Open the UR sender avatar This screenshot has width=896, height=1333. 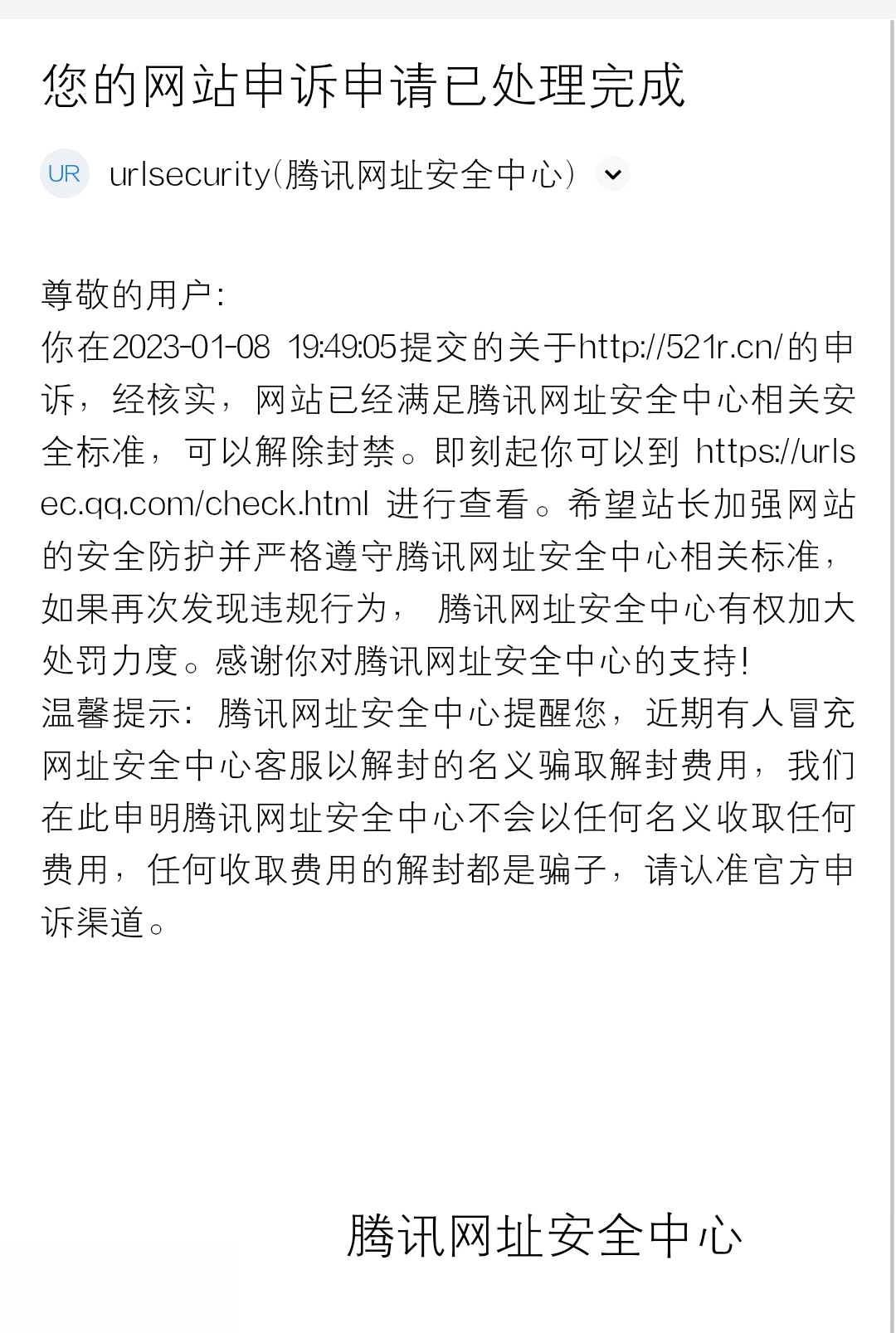[x=65, y=174]
